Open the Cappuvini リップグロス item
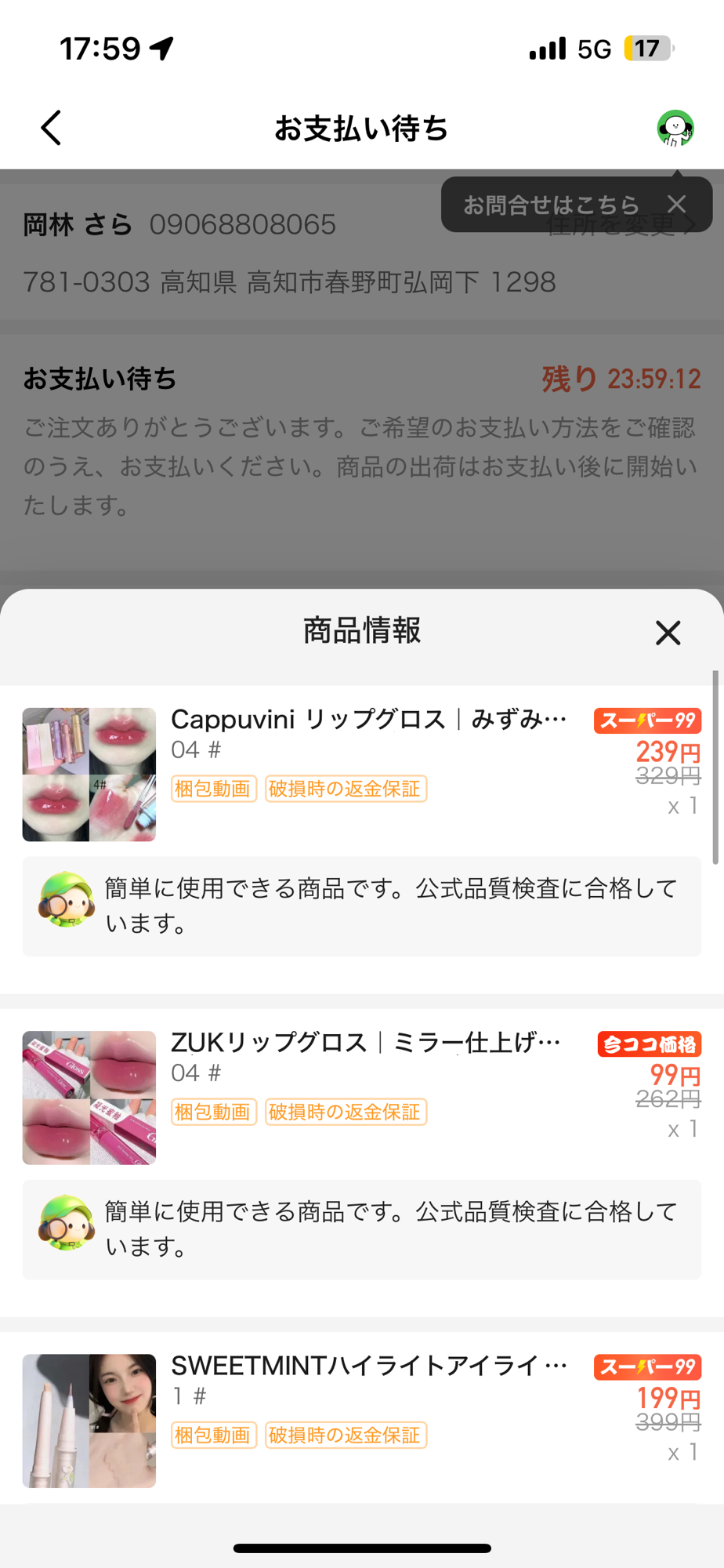The width and height of the screenshot is (724, 1568). [368, 719]
